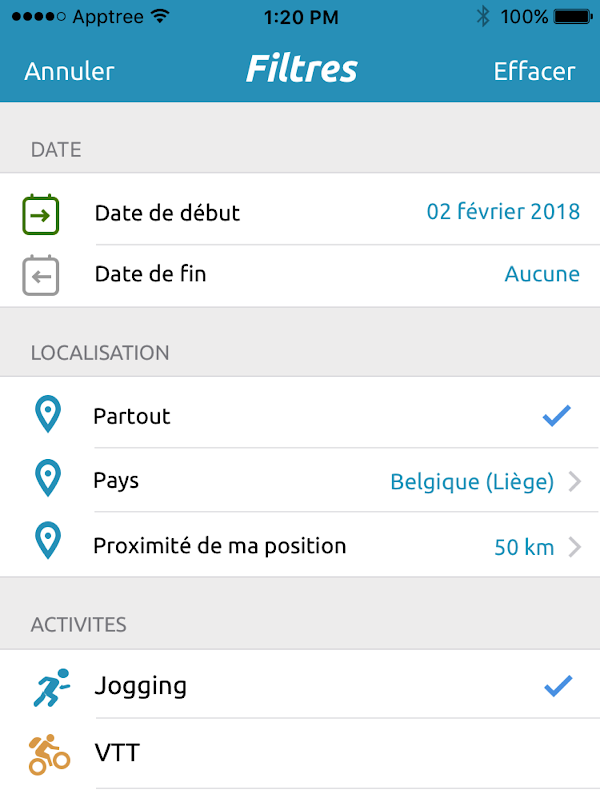
Task: Set the Date de fin
Action: [300, 274]
